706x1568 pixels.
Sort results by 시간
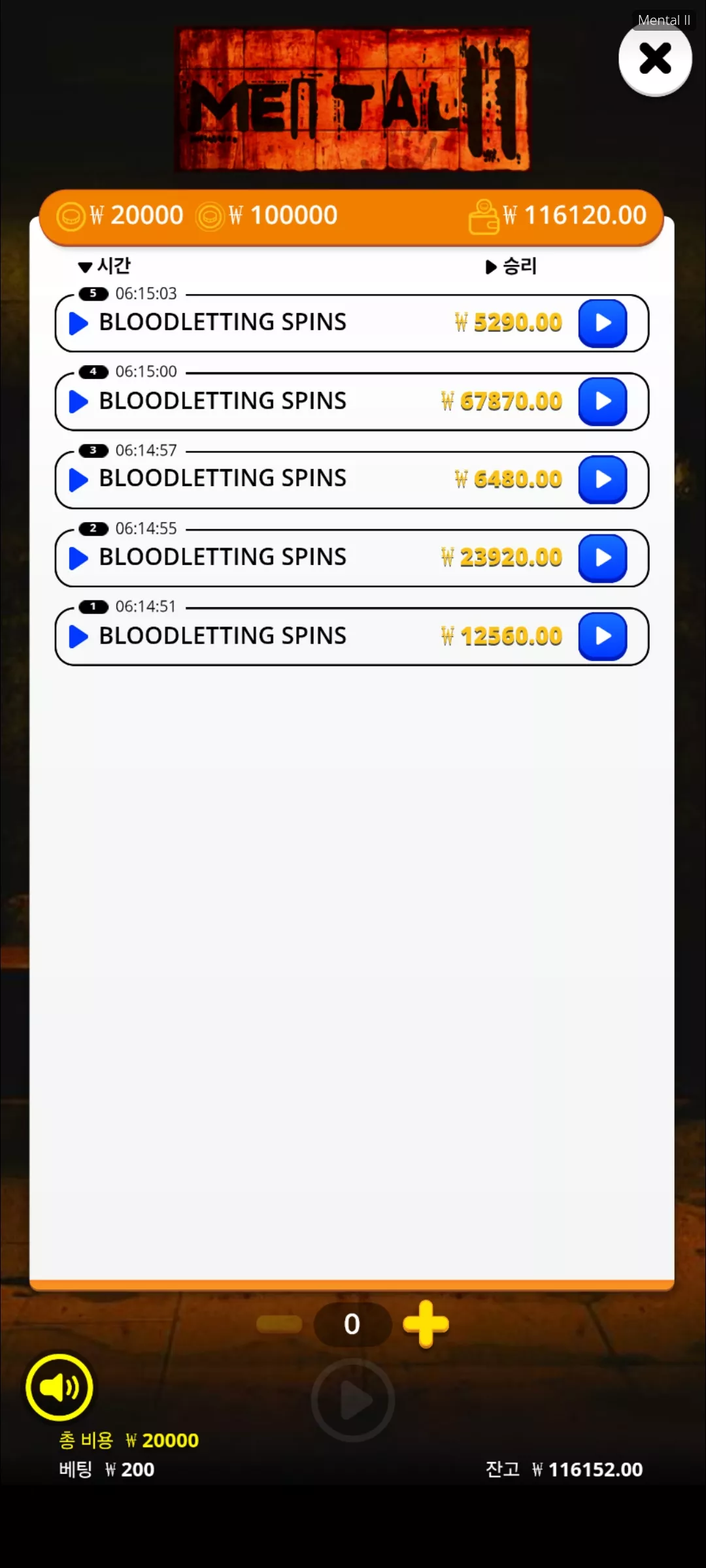105,266
